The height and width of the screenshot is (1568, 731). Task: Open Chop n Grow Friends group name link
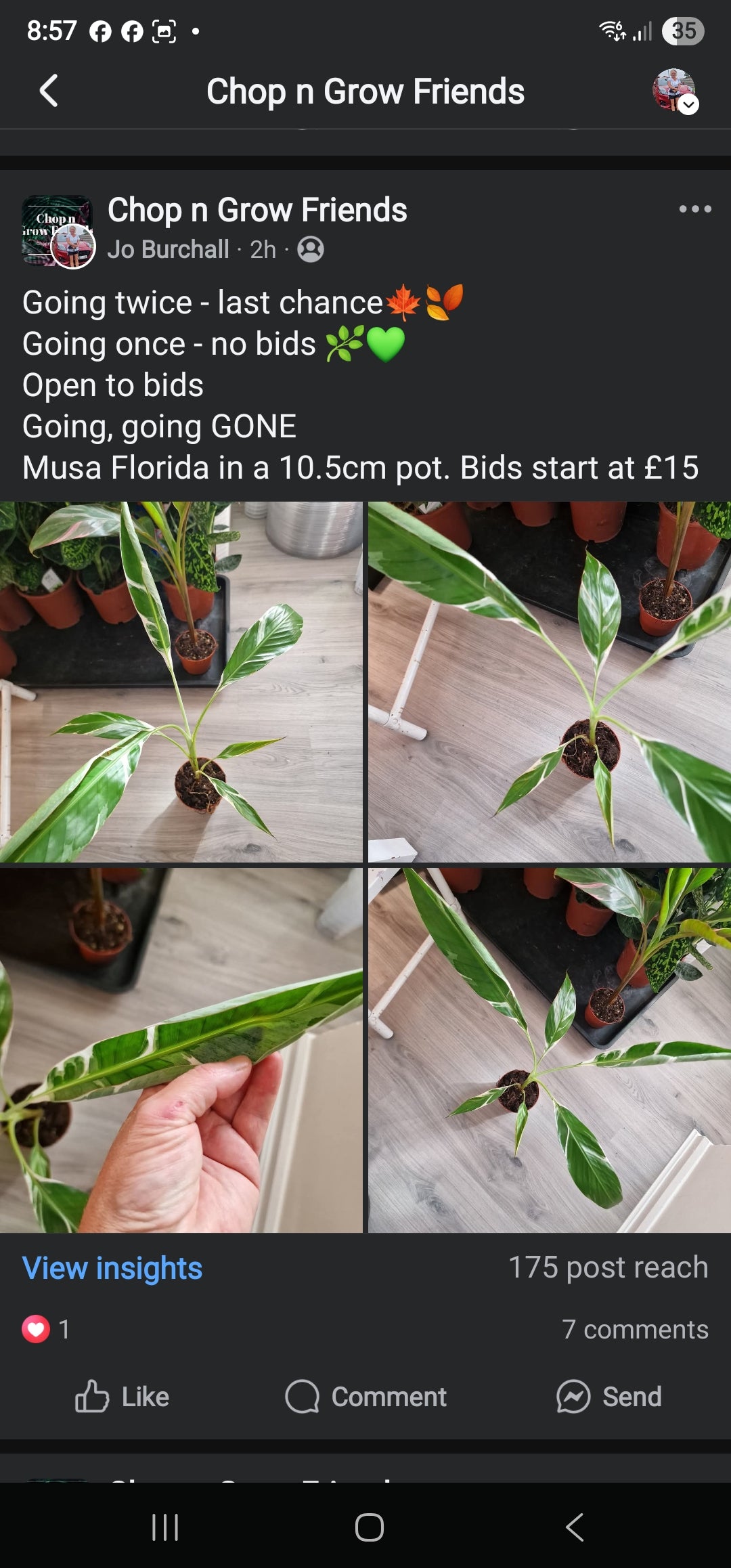click(257, 210)
